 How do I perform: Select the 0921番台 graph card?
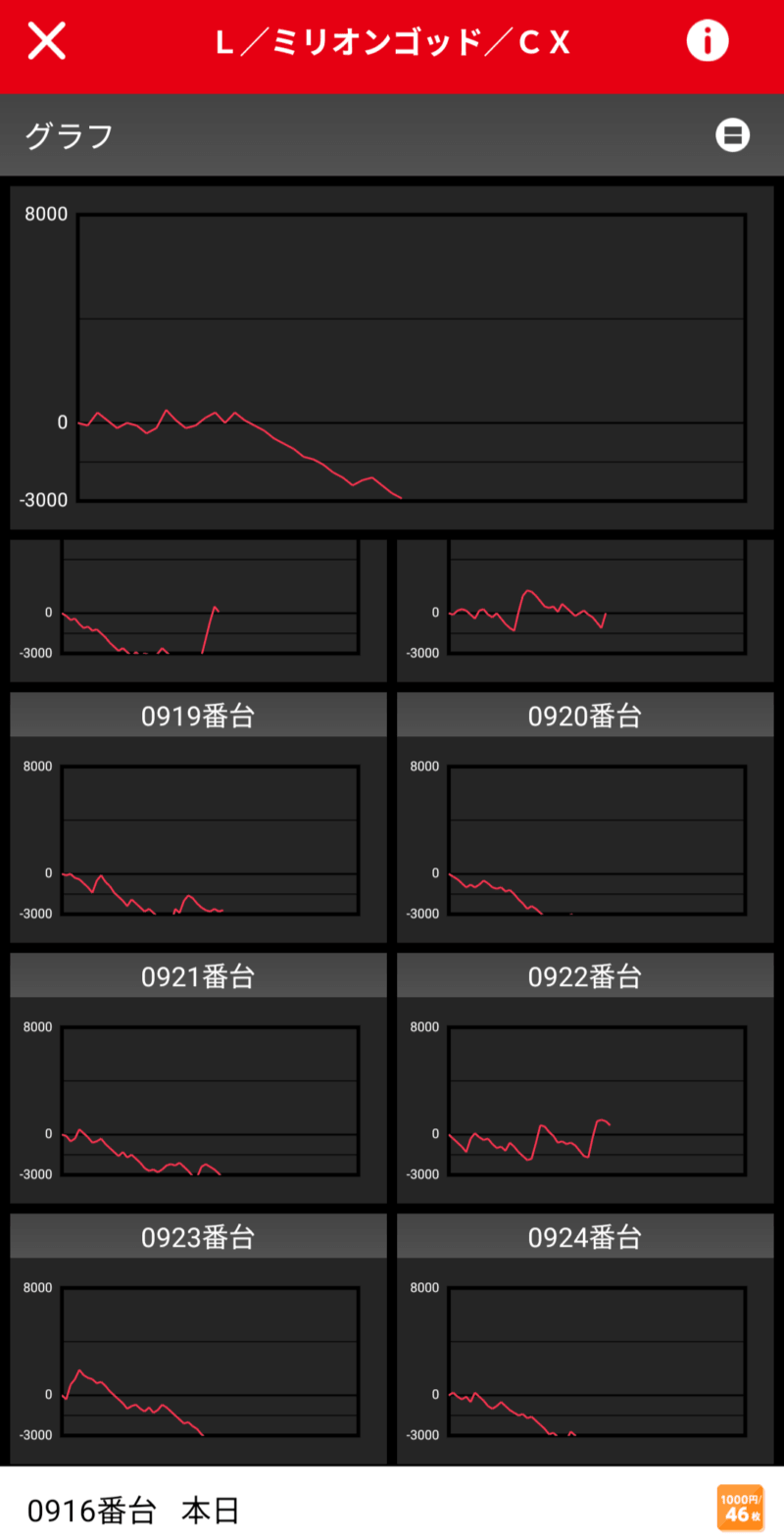[x=198, y=1078]
